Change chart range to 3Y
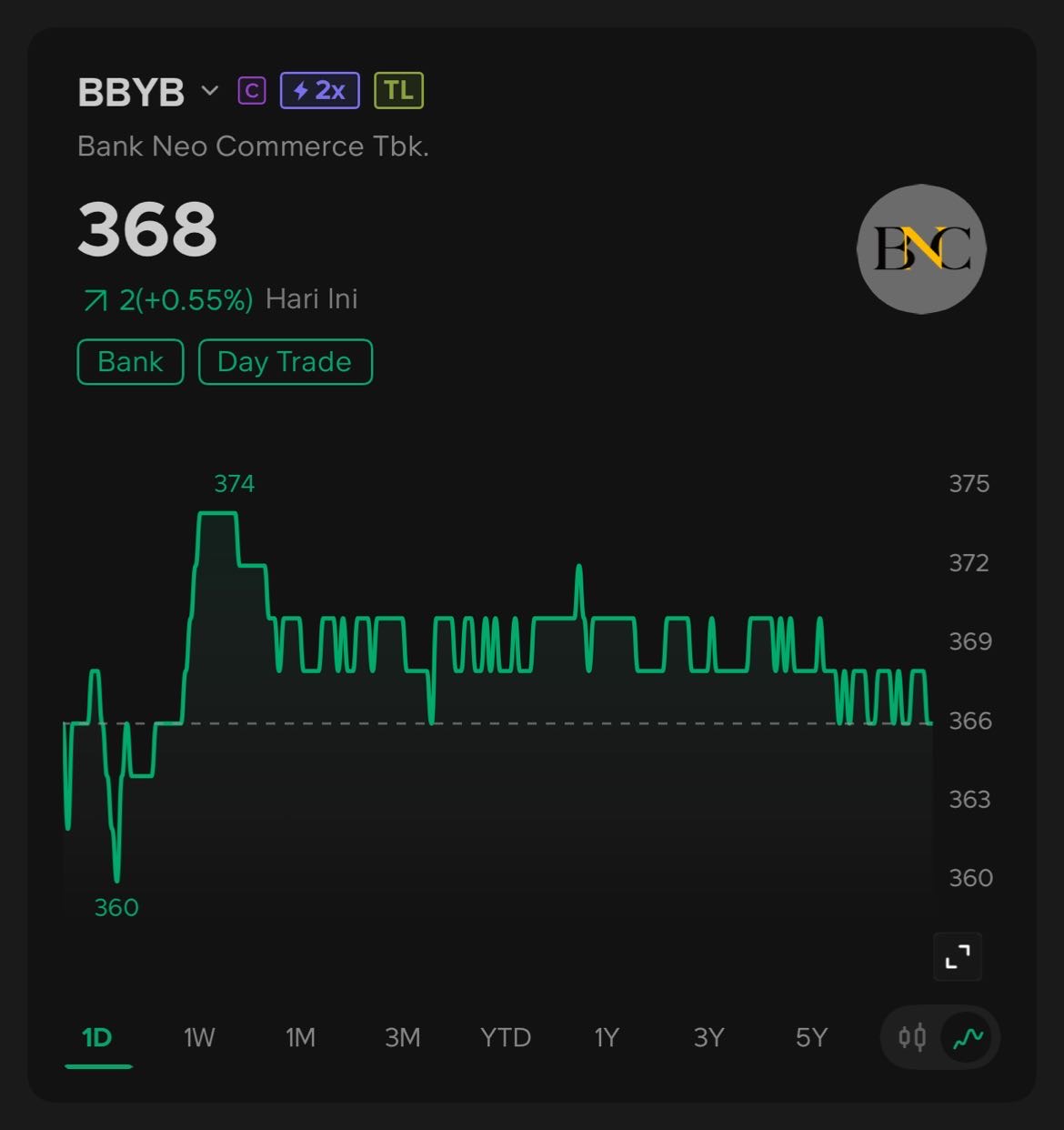 pos(708,1037)
